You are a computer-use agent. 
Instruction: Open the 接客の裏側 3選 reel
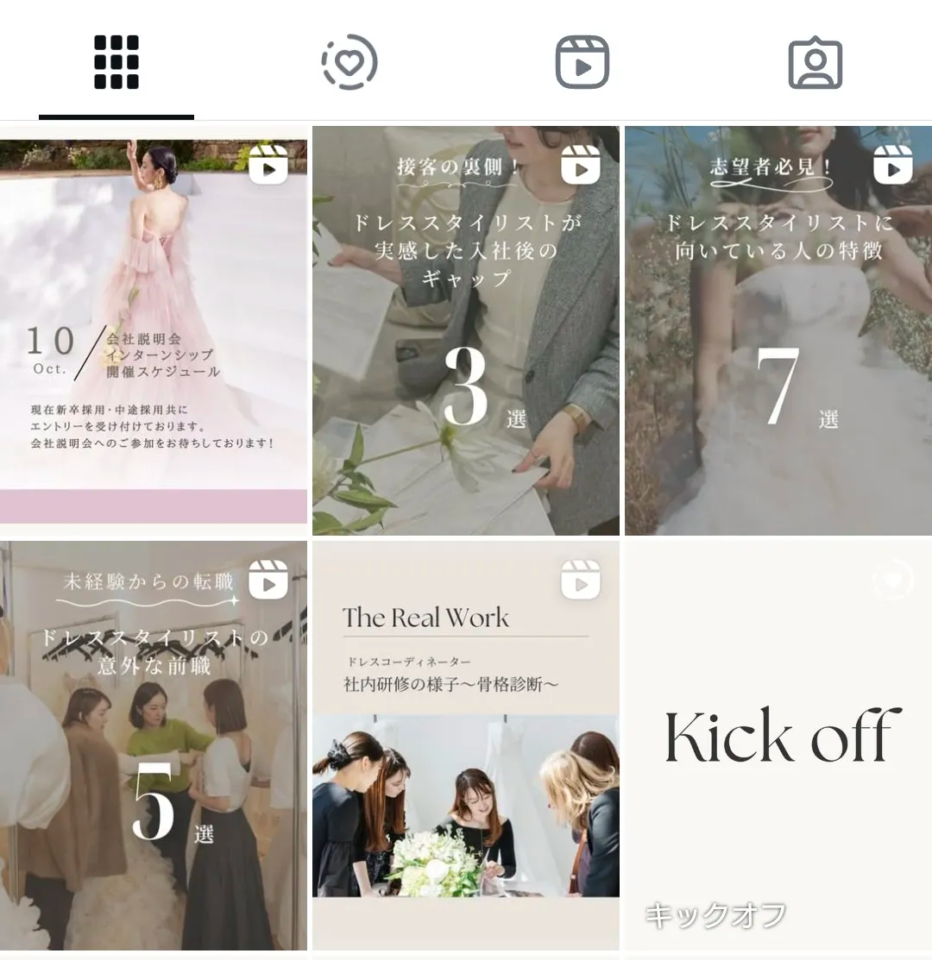[x=466, y=330]
